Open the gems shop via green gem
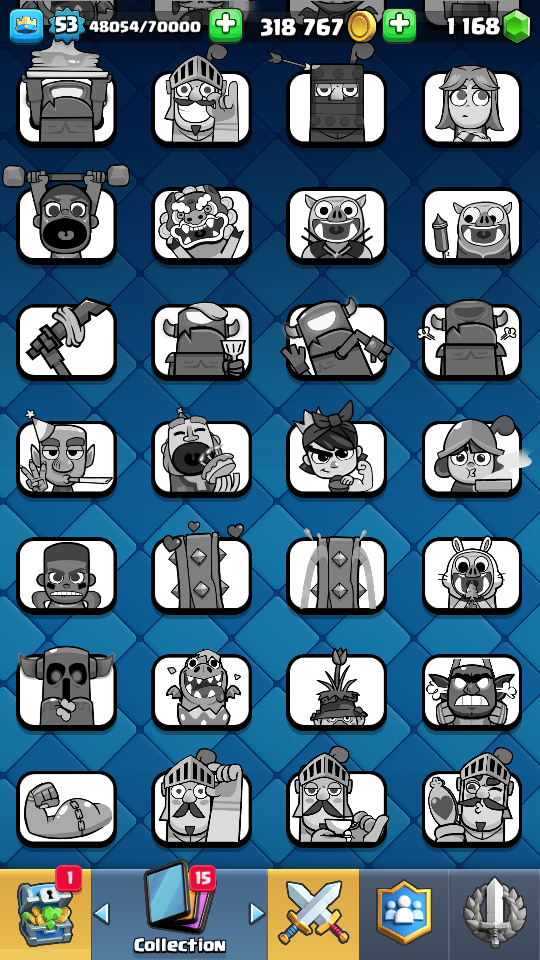Image resolution: width=540 pixels, height=960 pixels. pyautogui.click(x=516, y=27)
